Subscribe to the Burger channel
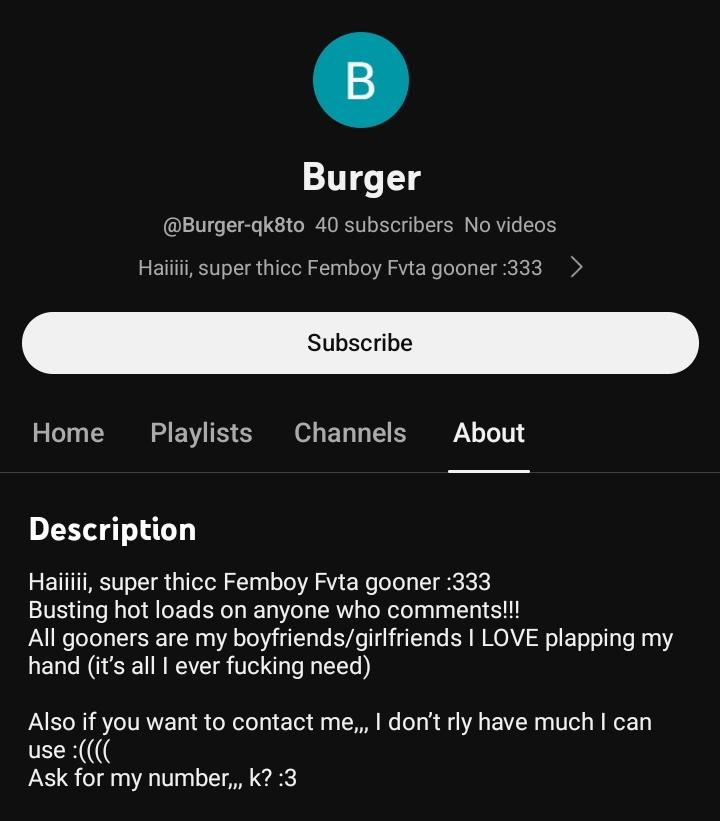 (360, 343)
